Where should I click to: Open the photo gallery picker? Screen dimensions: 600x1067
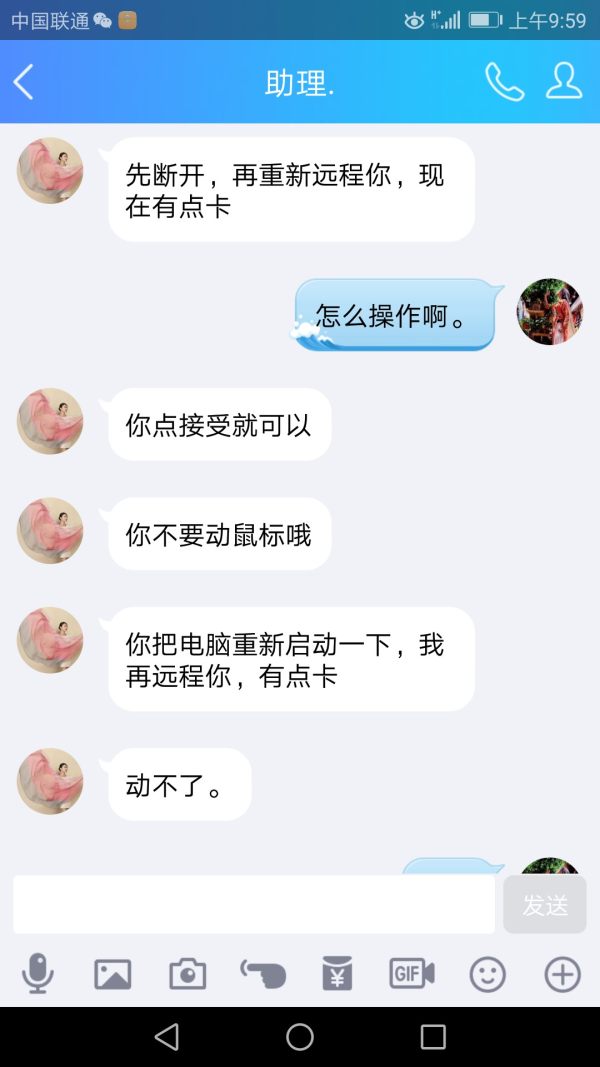pyautogui.click(x=113, y=973)
